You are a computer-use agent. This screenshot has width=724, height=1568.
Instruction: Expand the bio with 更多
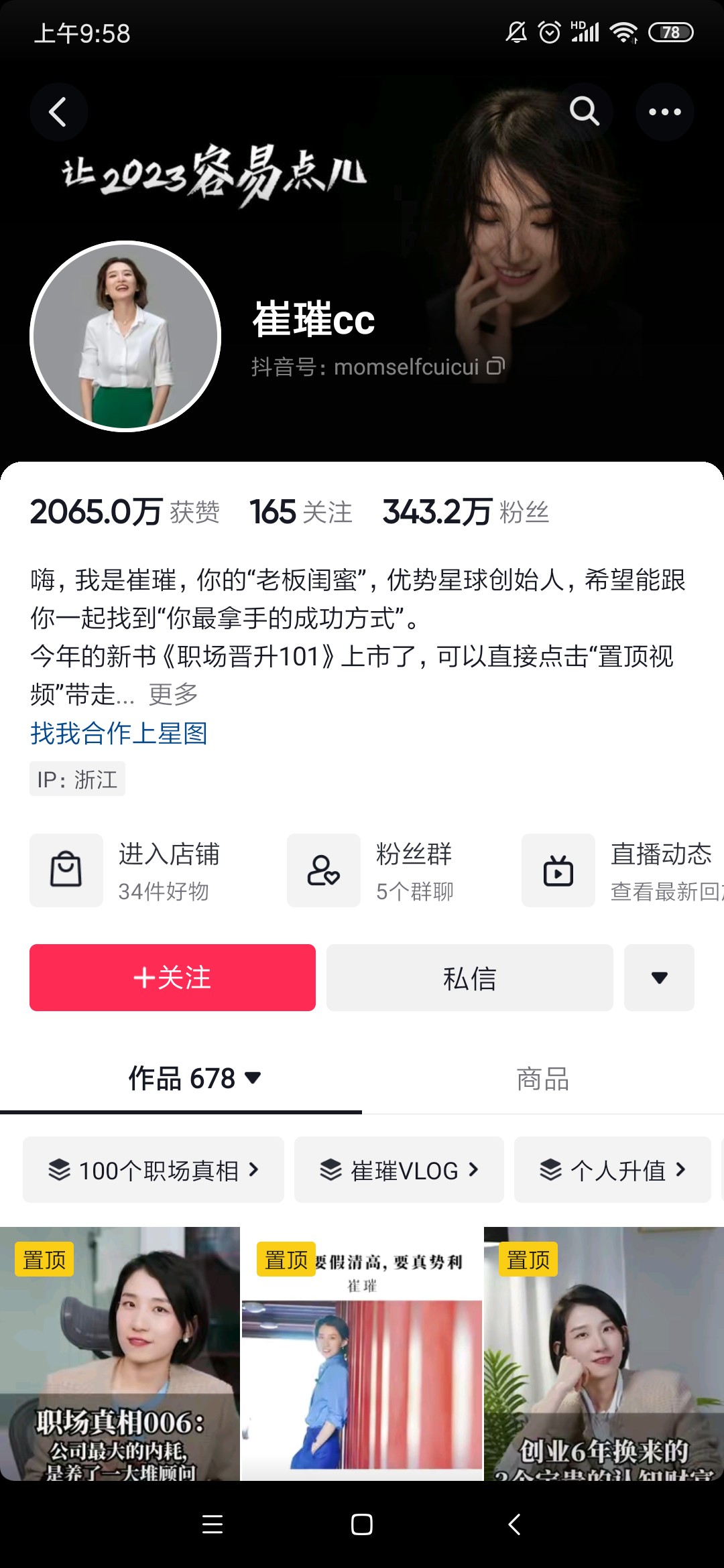click(173, 694)
